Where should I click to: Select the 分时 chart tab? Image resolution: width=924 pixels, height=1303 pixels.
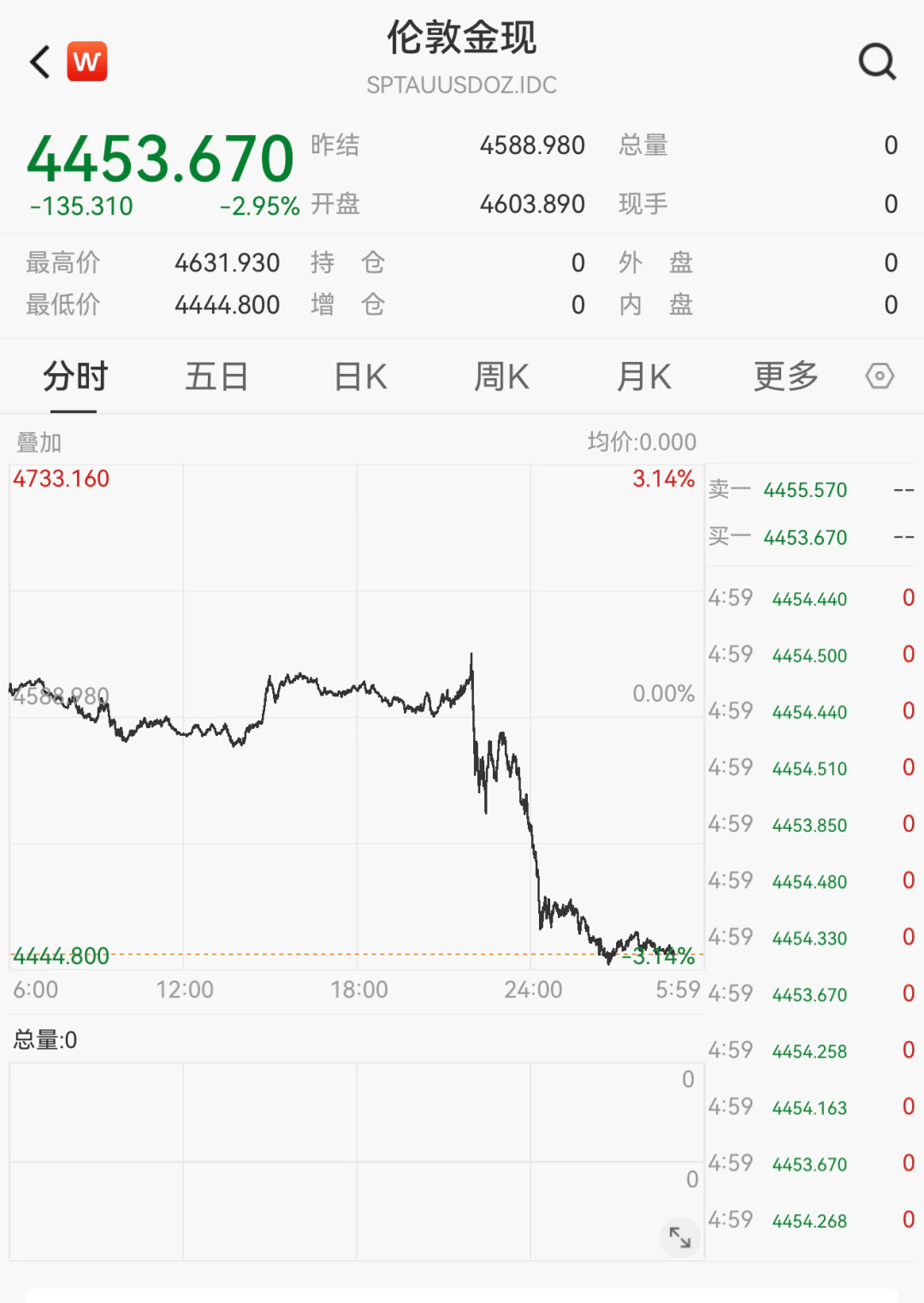[x=74, y=376]
